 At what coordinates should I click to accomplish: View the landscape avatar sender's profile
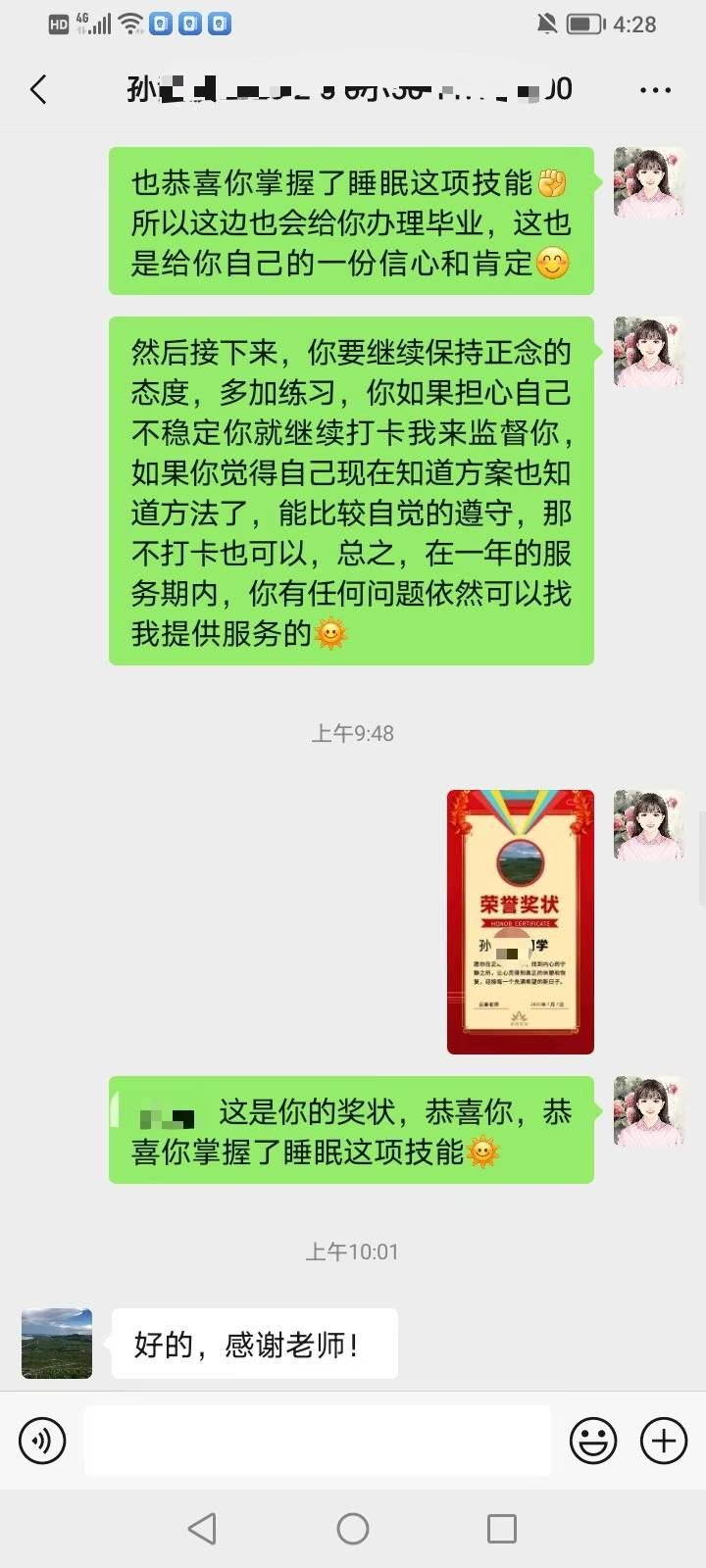point(57,1344)
